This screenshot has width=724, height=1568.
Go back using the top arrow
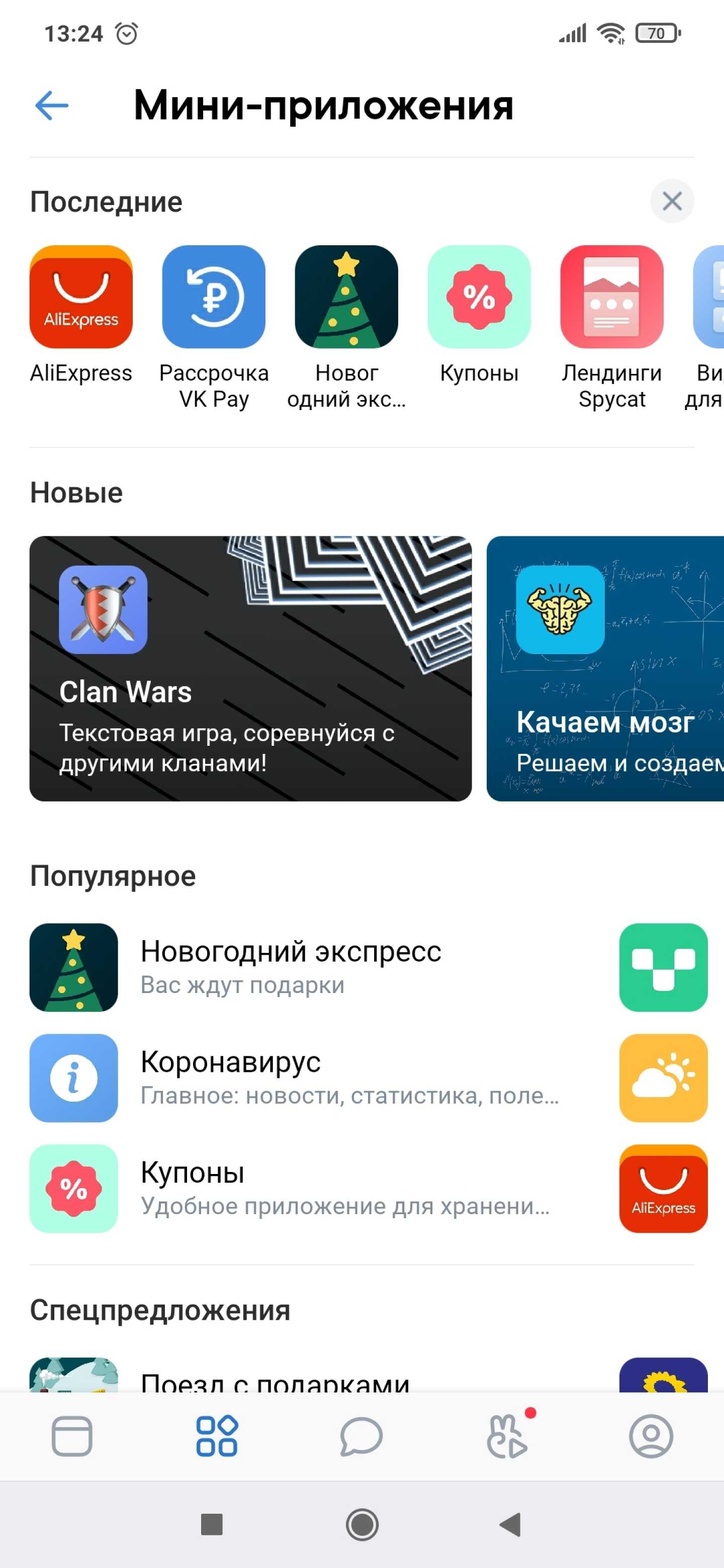(52, 106)
